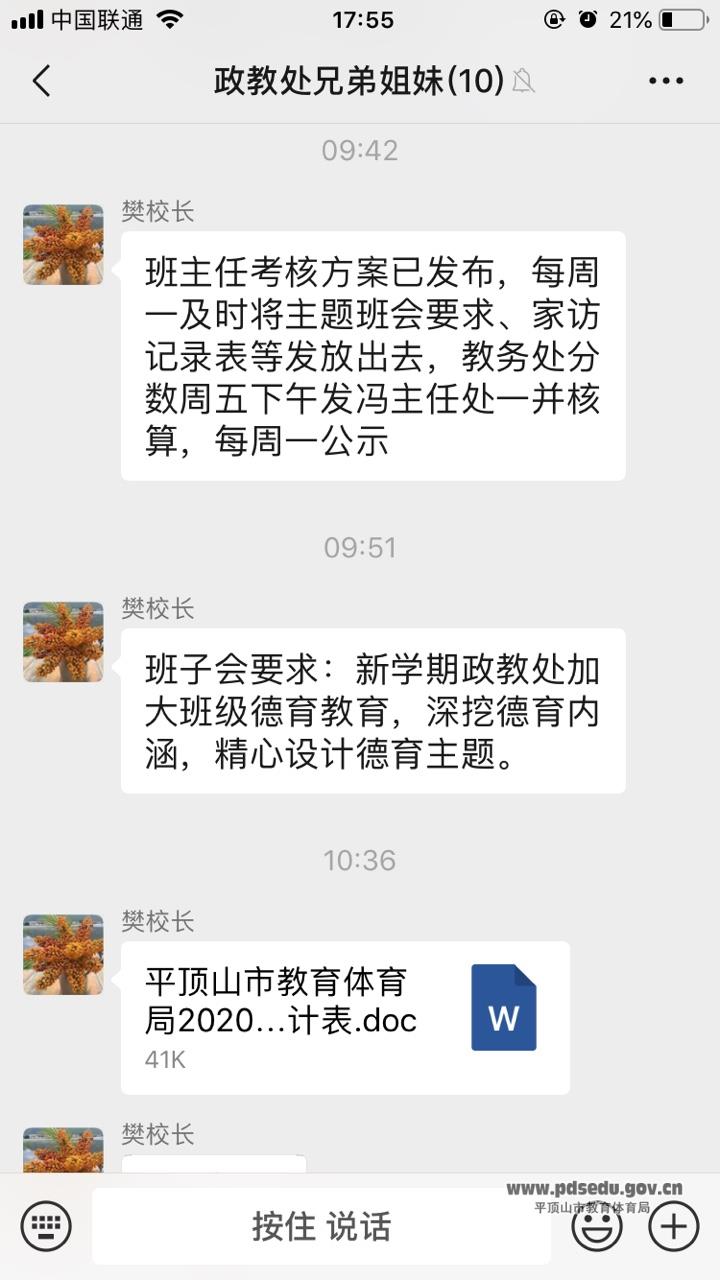
Task: Open the shared .doc file attachment
Action: pyautogui.click(x=345, y=1017)
